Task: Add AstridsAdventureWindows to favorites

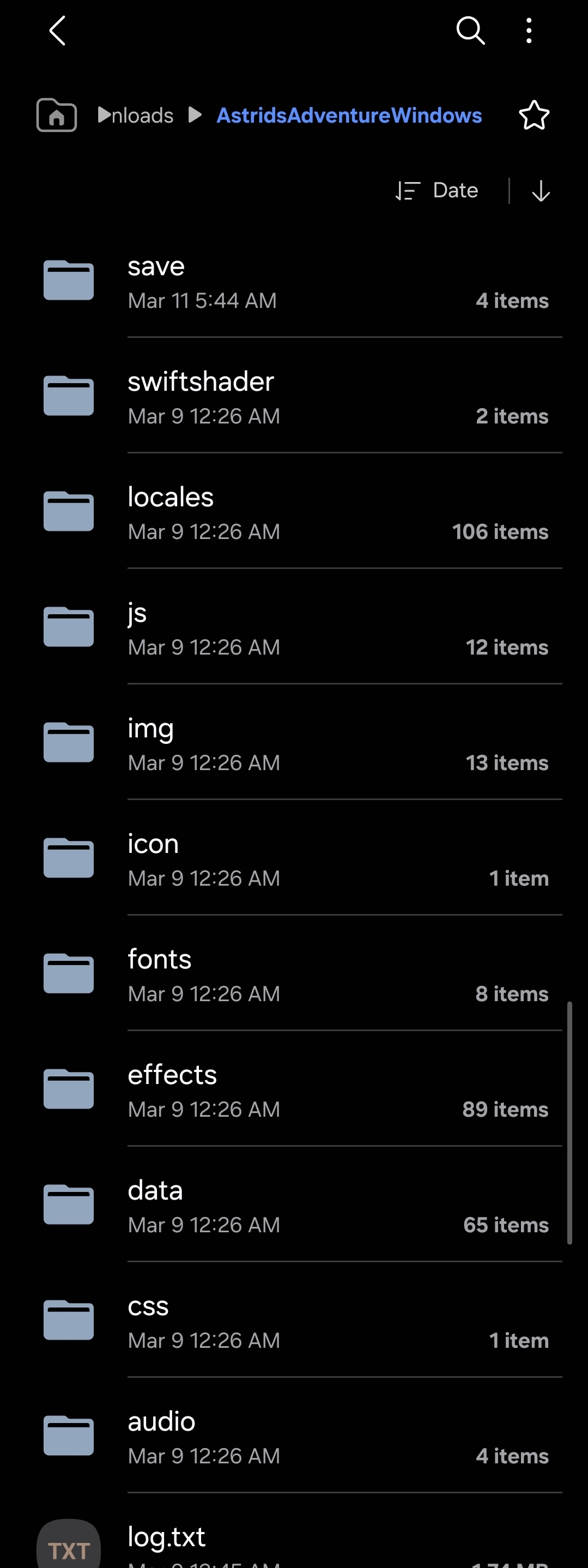Action: click(x=534, y=115)
